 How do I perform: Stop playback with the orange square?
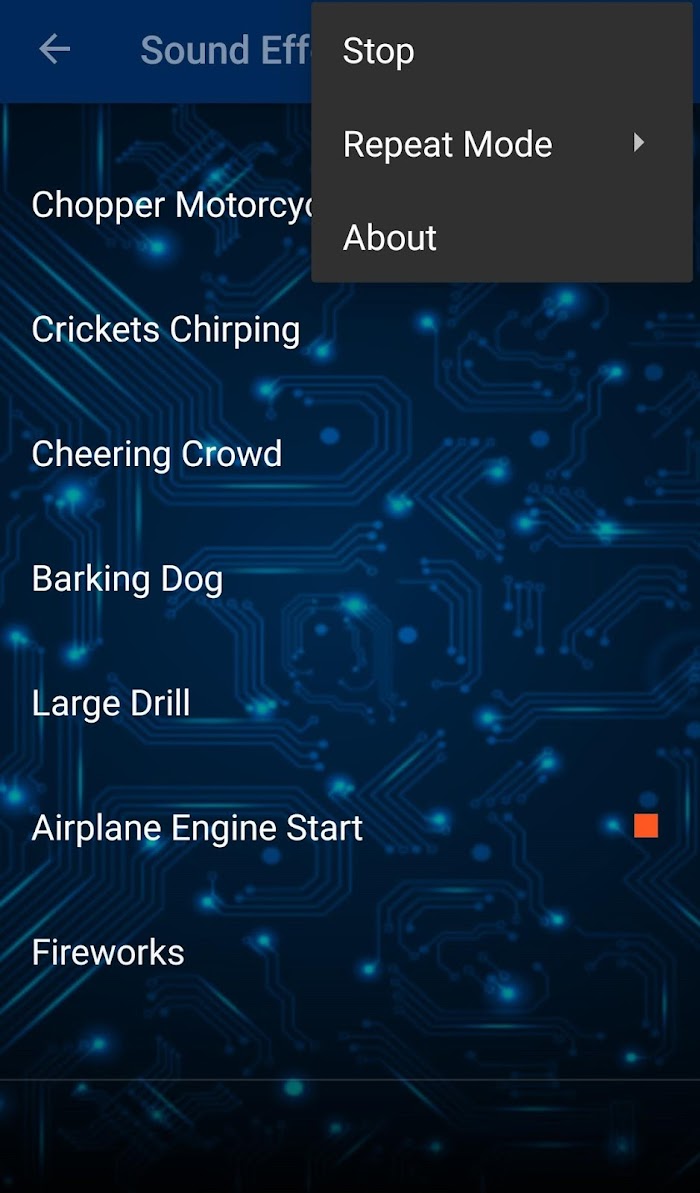646,826
